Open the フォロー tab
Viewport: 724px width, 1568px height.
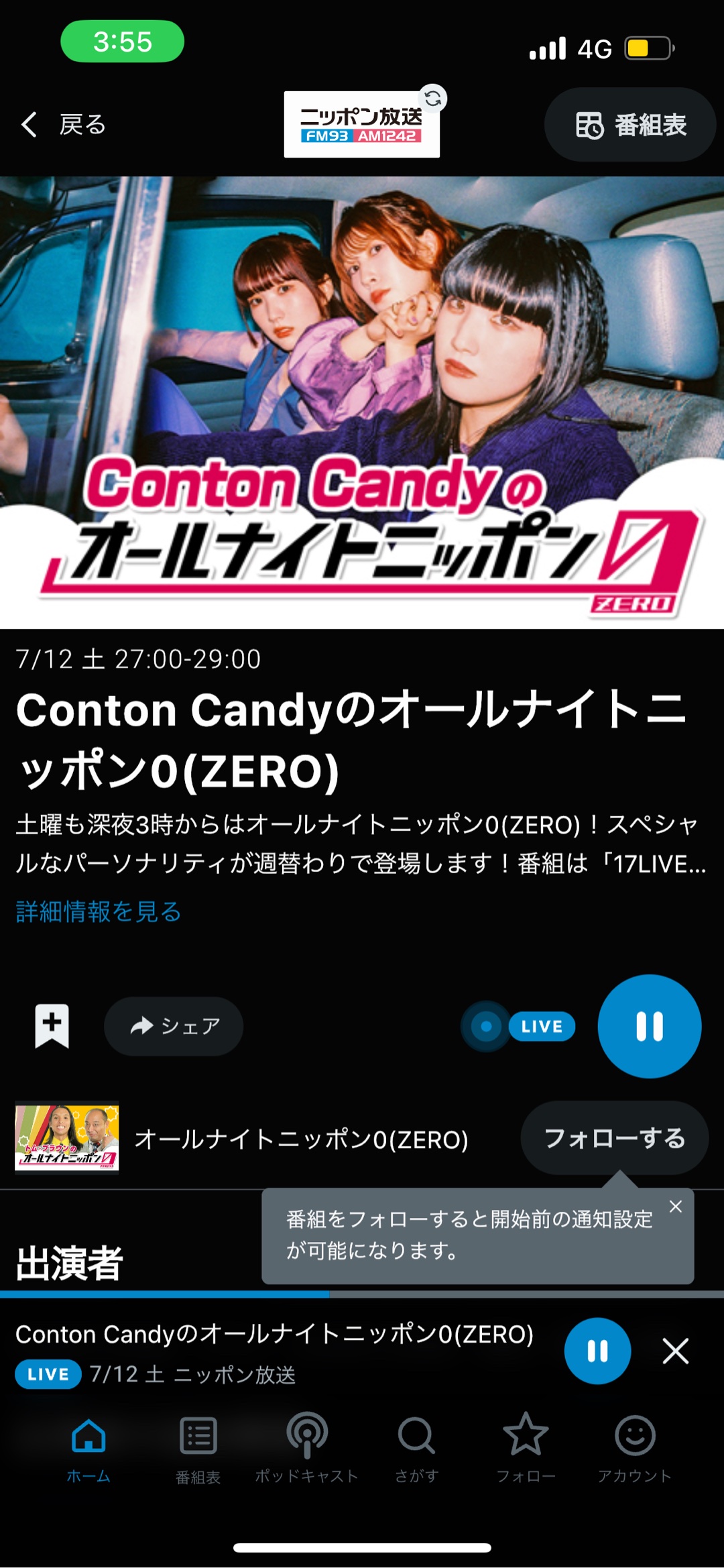(526, 1449)
